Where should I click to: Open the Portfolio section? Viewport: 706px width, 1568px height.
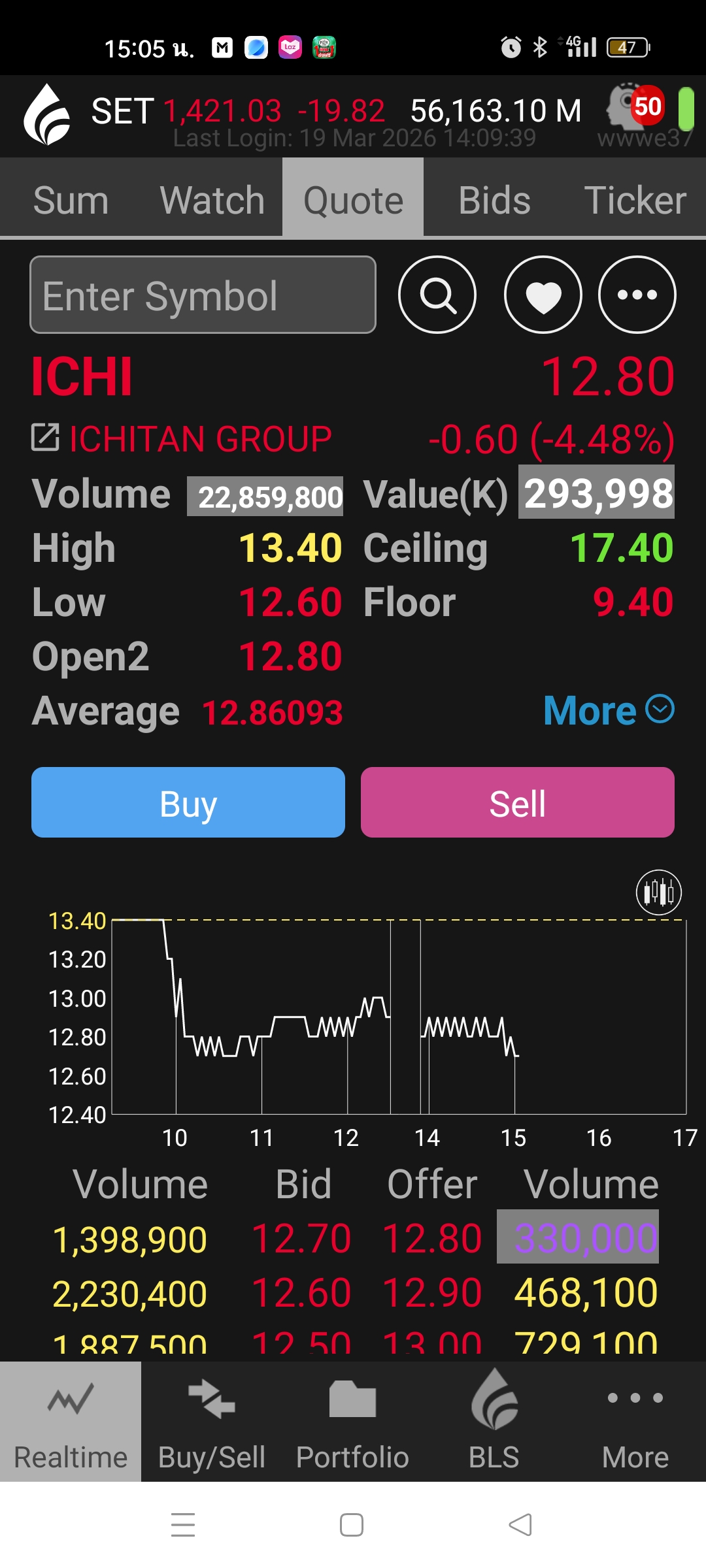pyautogui.click(x=353, y=1422)
